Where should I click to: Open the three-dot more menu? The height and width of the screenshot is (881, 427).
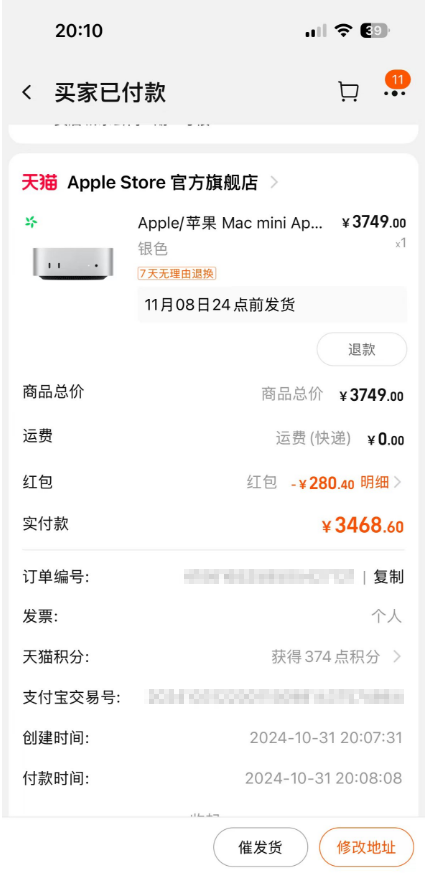pos(395,92)
